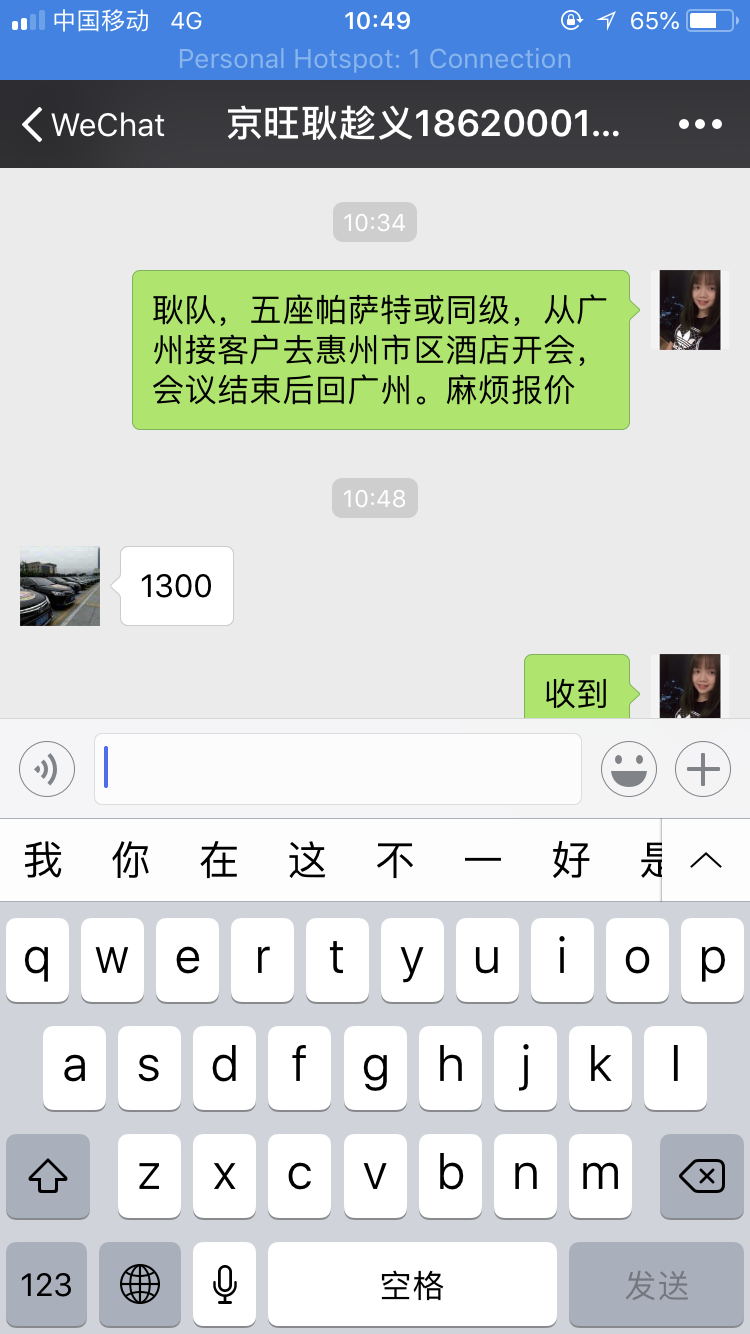View the car-photo contact's avatar profile
Viewport: 750px width, 1334px height.
60,586
